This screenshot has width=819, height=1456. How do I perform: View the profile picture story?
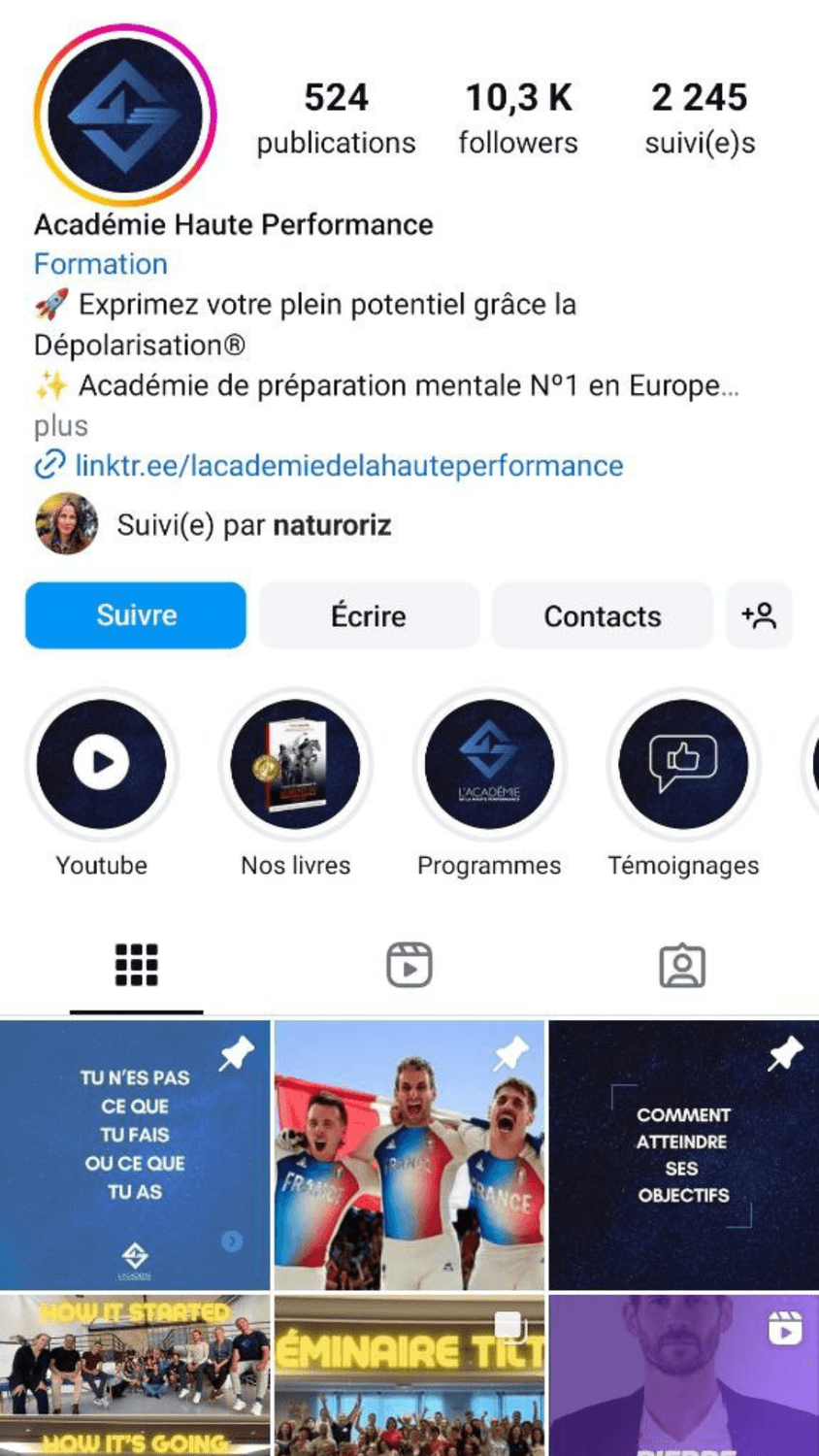tap(125, 115)
